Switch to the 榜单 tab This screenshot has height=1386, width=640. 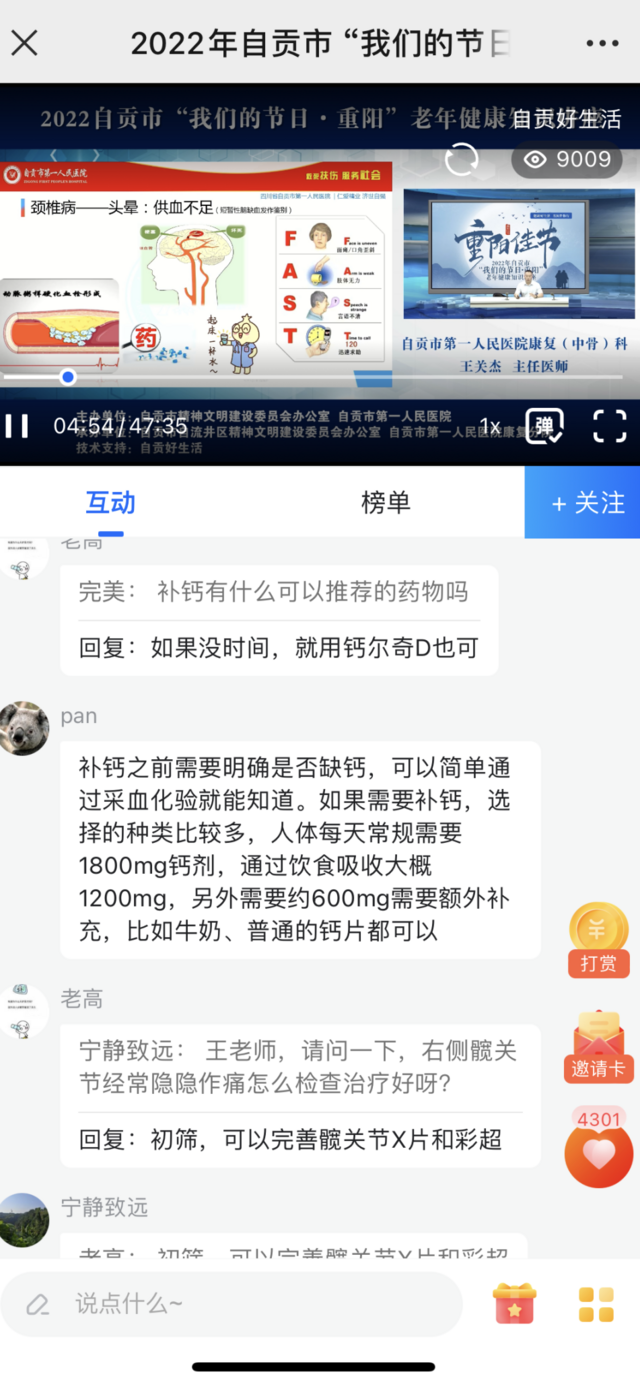(x=385, y=502)
